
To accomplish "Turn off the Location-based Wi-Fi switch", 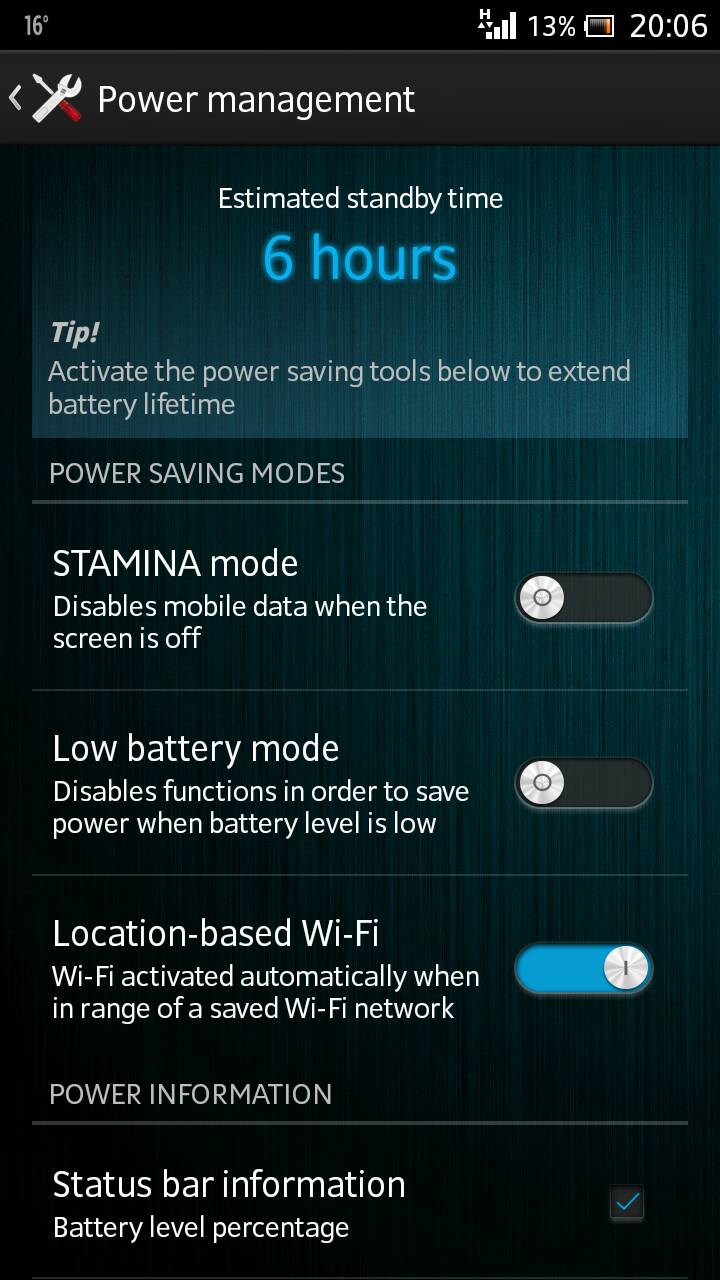I will point(584,968).
